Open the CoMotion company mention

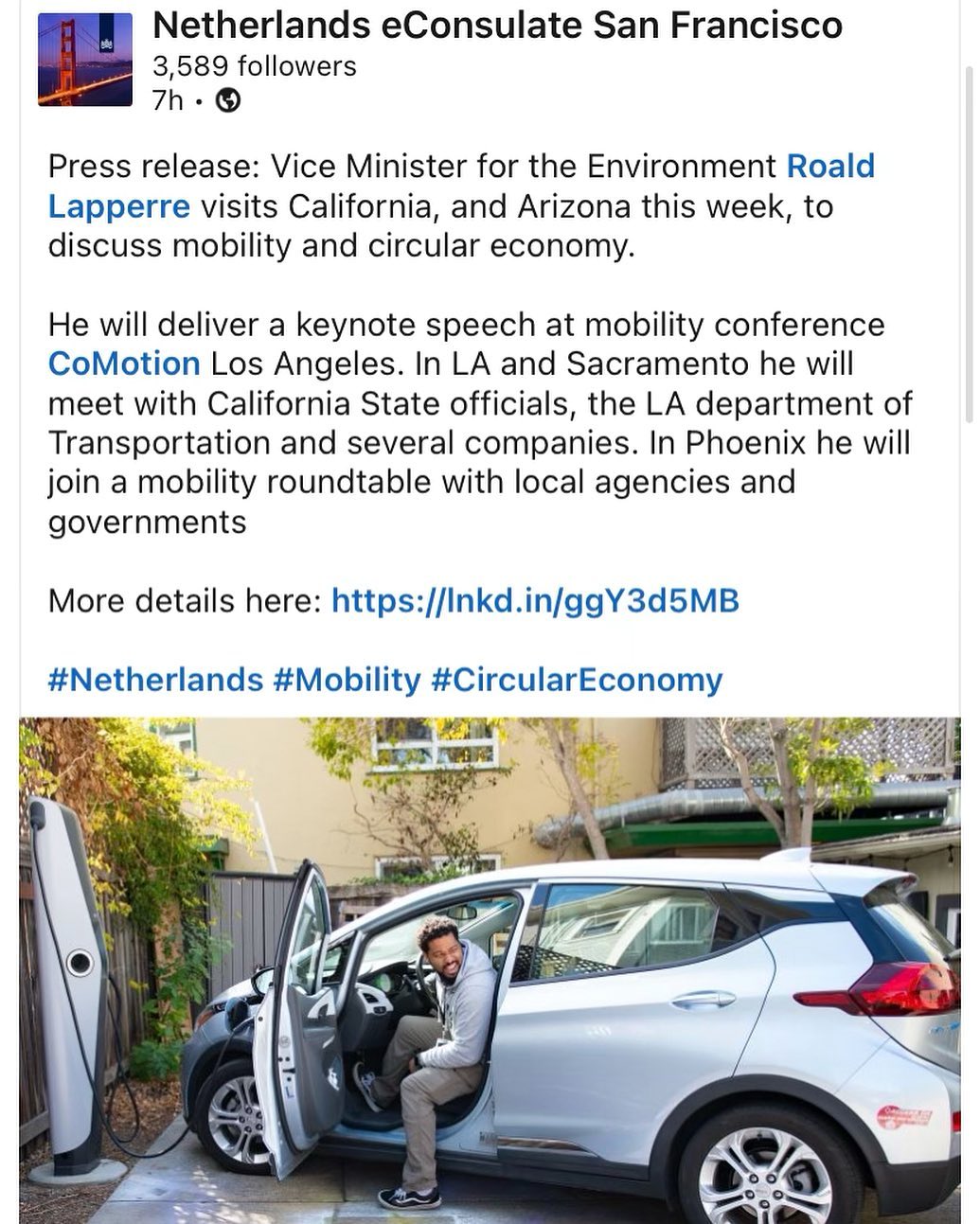pos(124,364)
